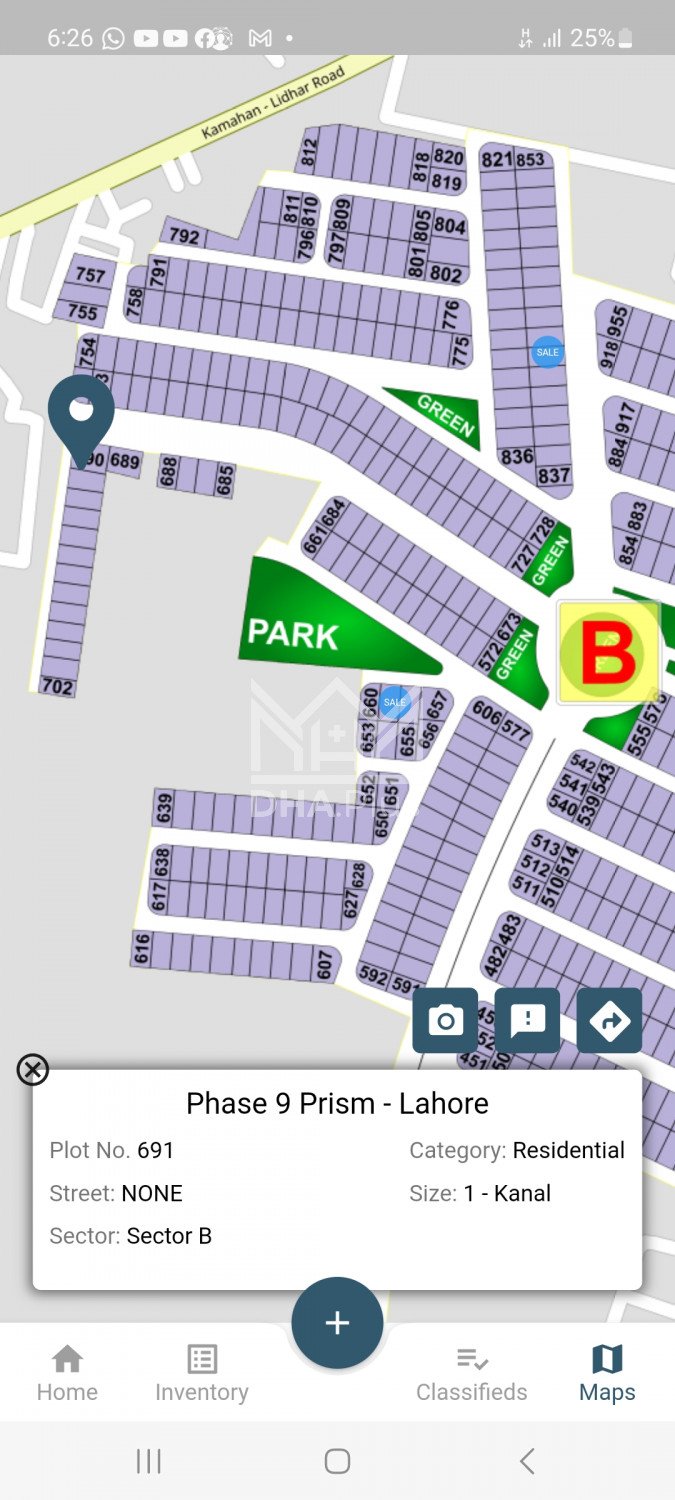Tap the SALE marker near plot 836

547,352
